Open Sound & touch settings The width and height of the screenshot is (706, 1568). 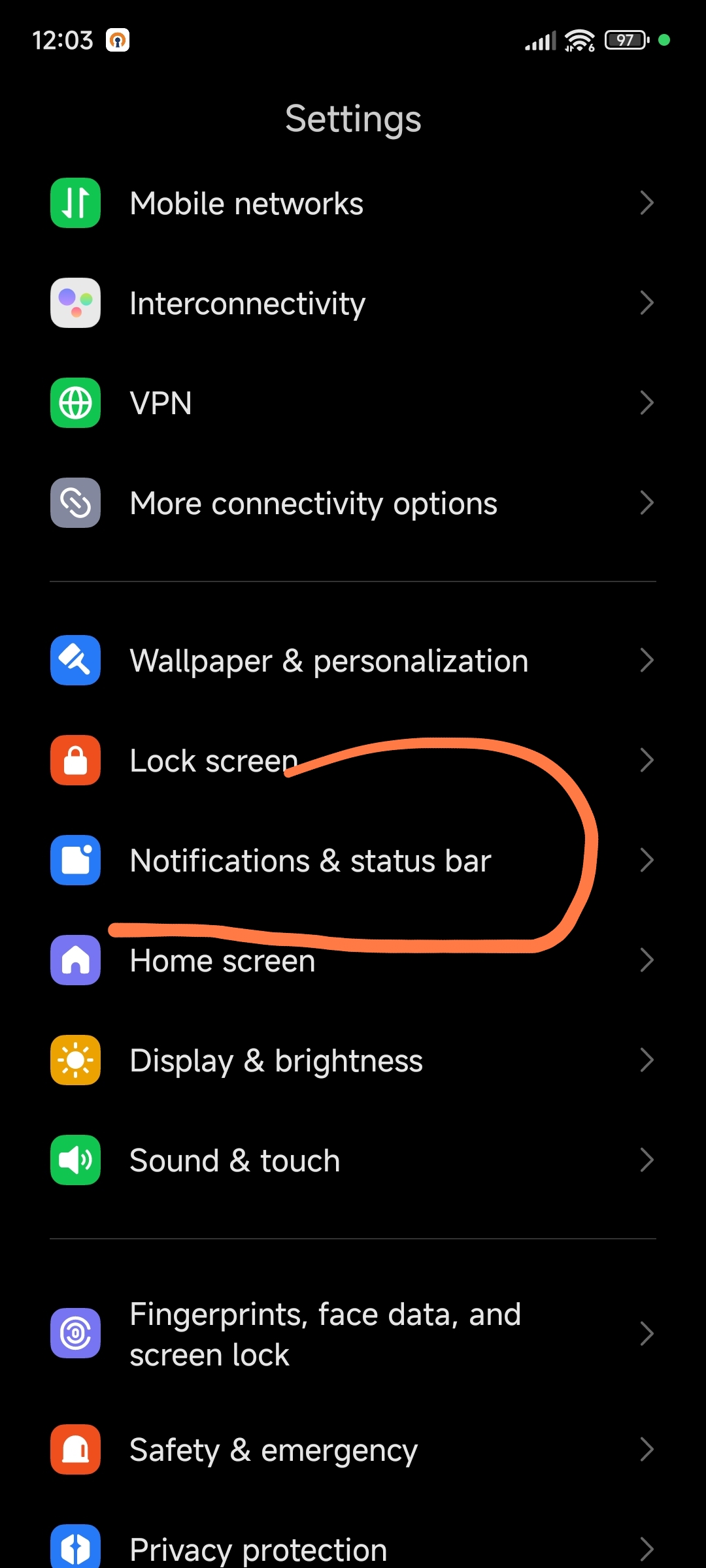click(x=353, y=1160)
